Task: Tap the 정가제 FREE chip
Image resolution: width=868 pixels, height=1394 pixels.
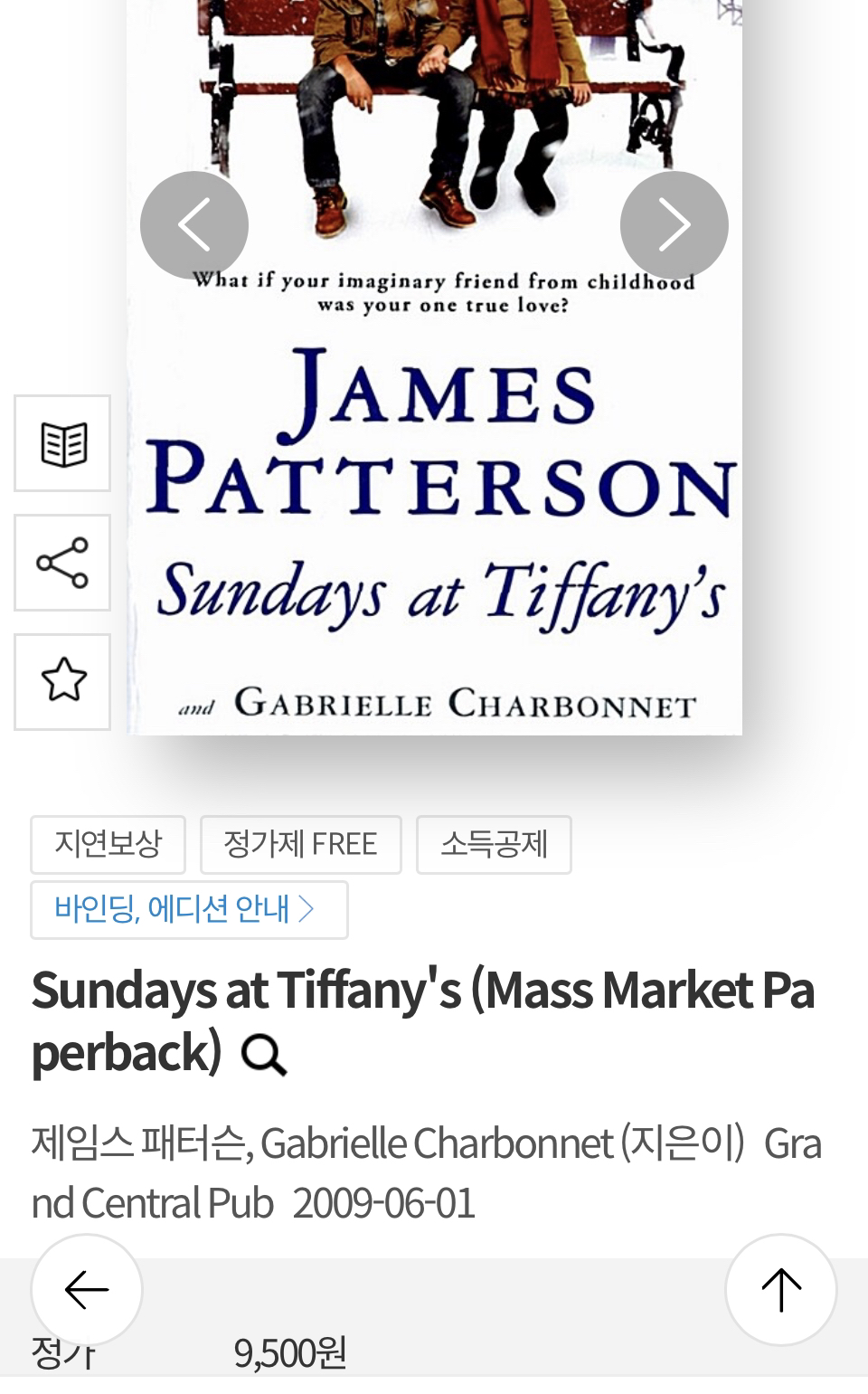Action: point(300,844)
